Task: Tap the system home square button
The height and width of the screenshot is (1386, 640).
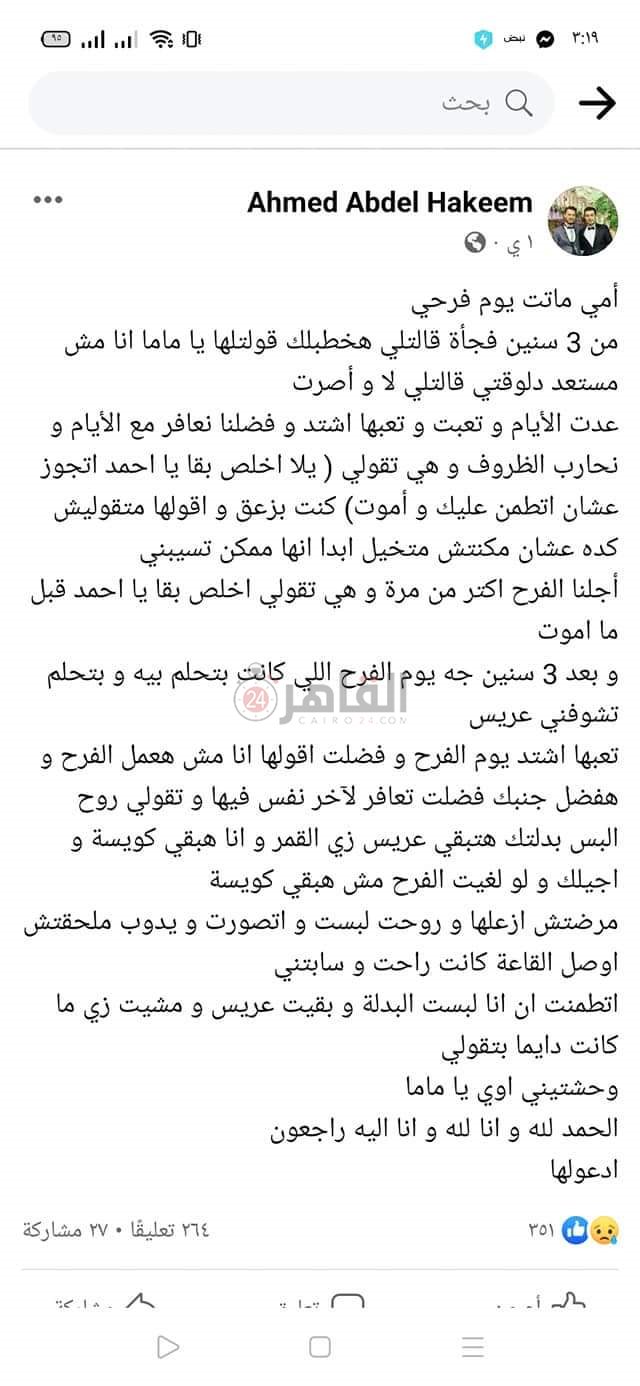Action: tap(320, 1347)
